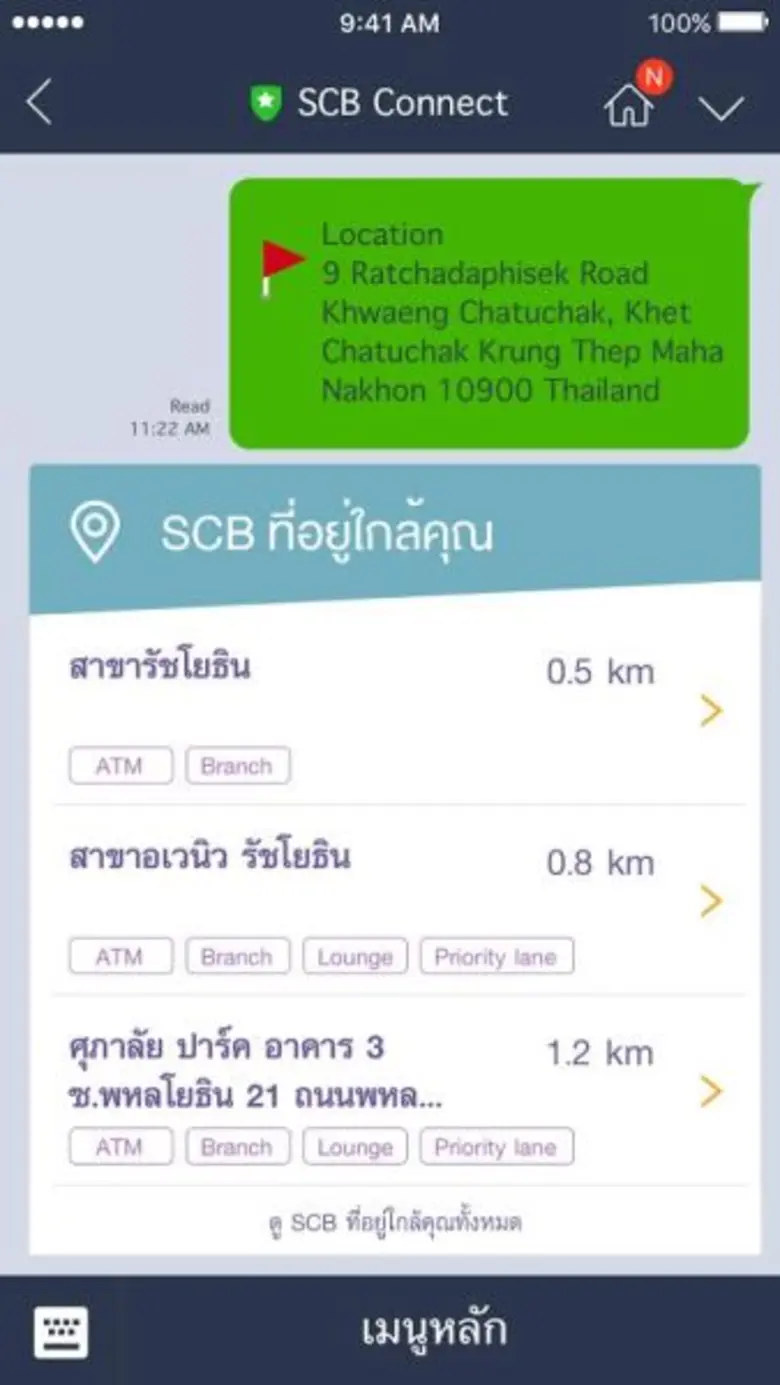Open สาขาอเวนิว รัชโยธิน branch details arrow
This screenshot has height=1385, width=780.
pos(711,899)
